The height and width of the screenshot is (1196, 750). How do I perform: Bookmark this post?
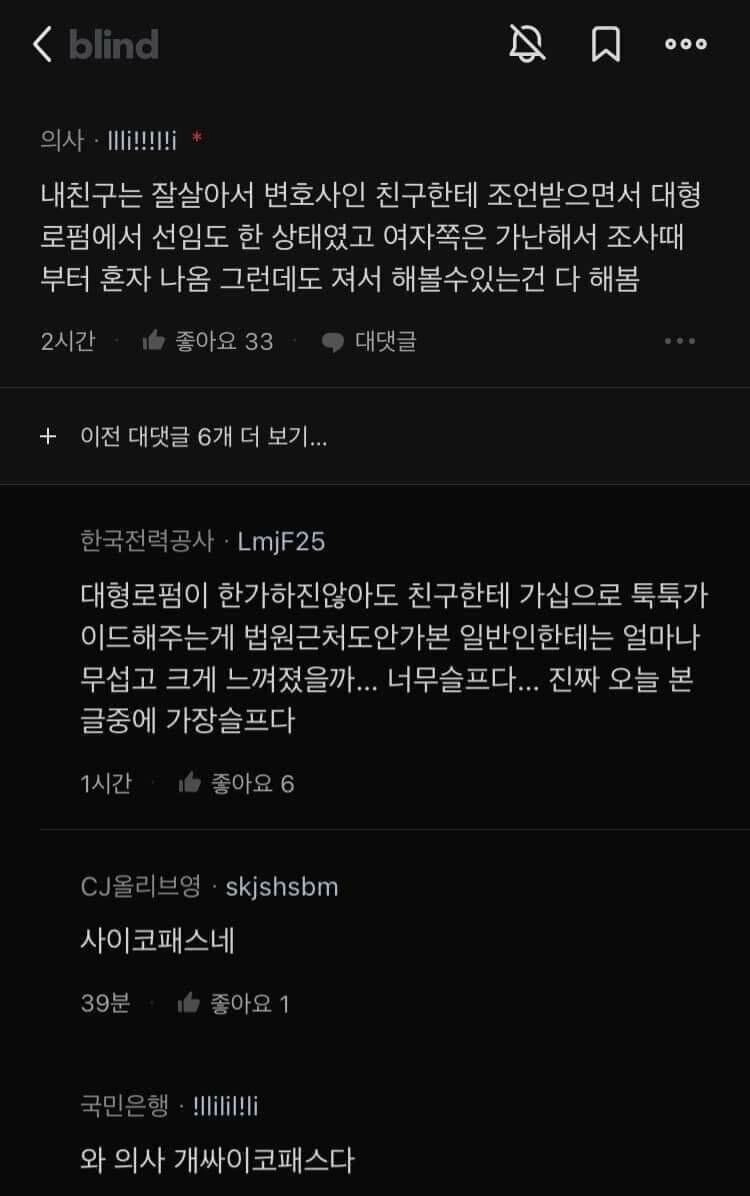609,44
